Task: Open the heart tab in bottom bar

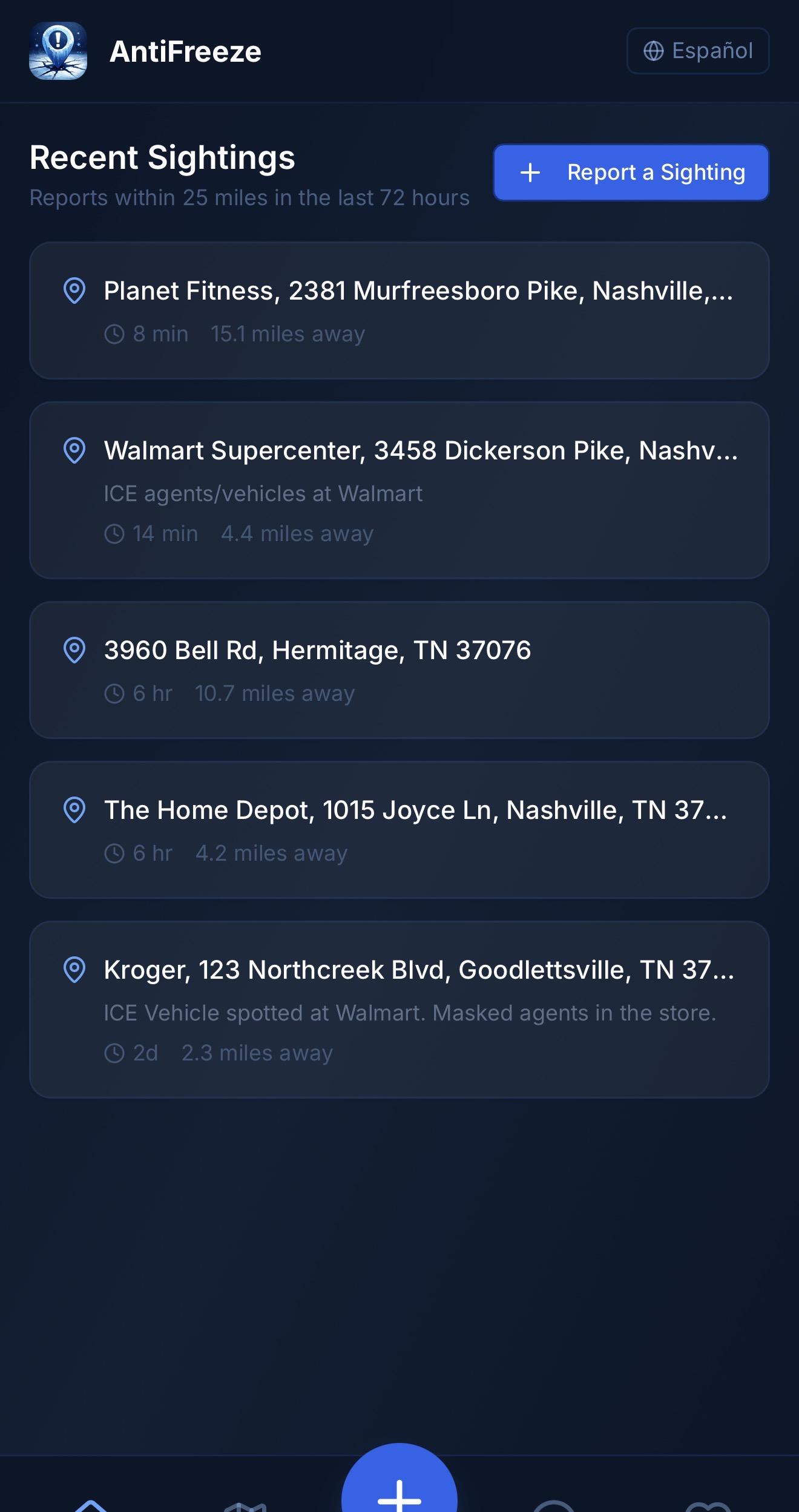Action: [x=708, y=1505]
